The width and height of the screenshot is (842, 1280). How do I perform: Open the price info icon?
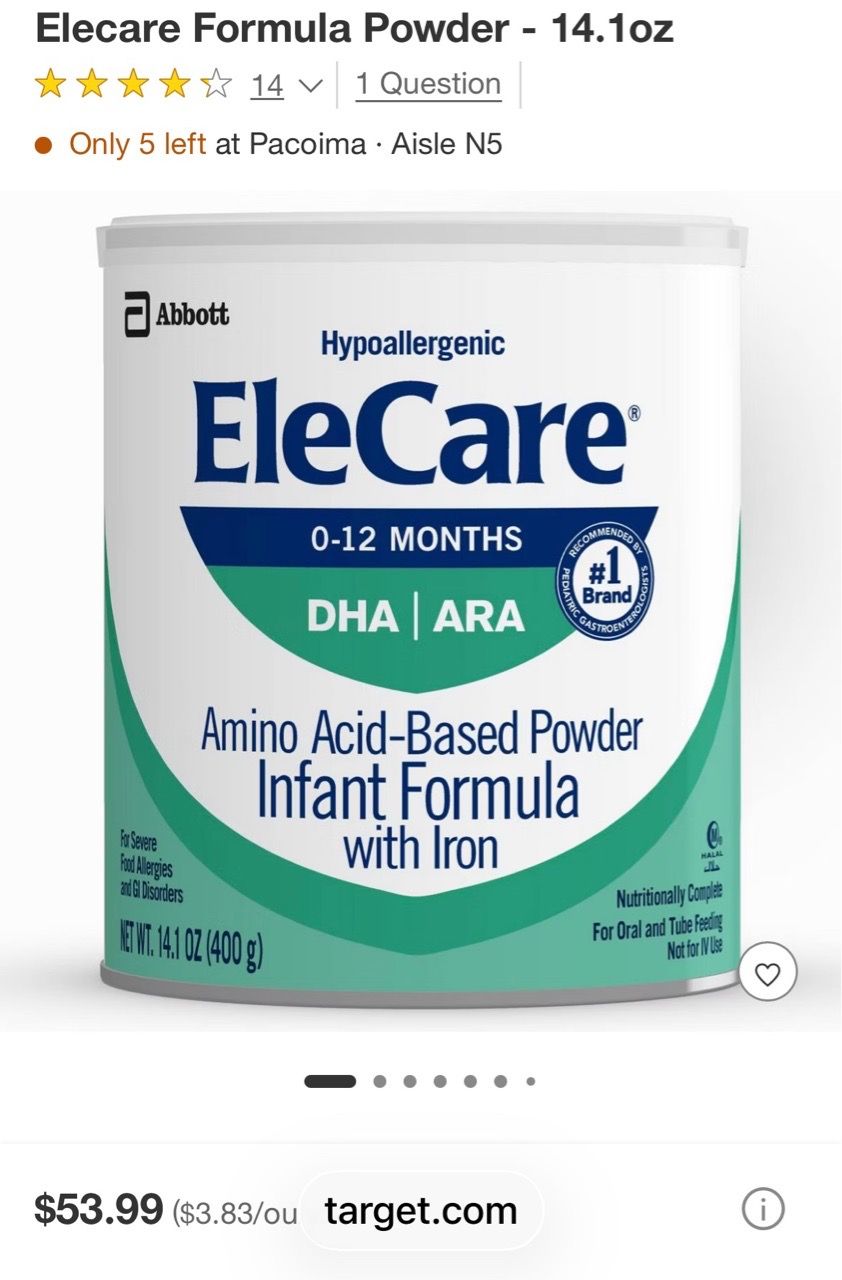(763, 1210)
